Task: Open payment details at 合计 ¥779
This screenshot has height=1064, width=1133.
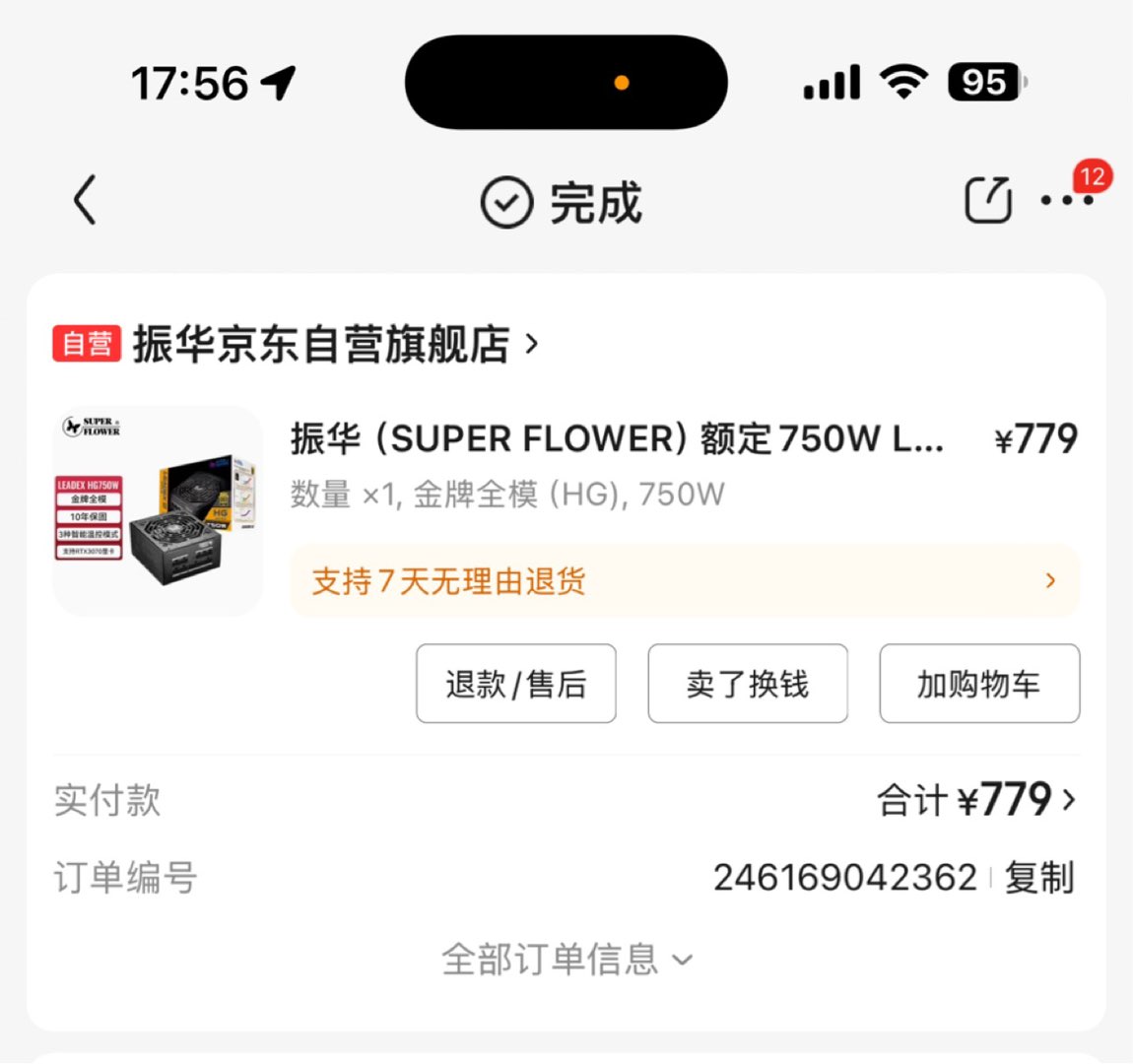Action: (x=976, y=800)
